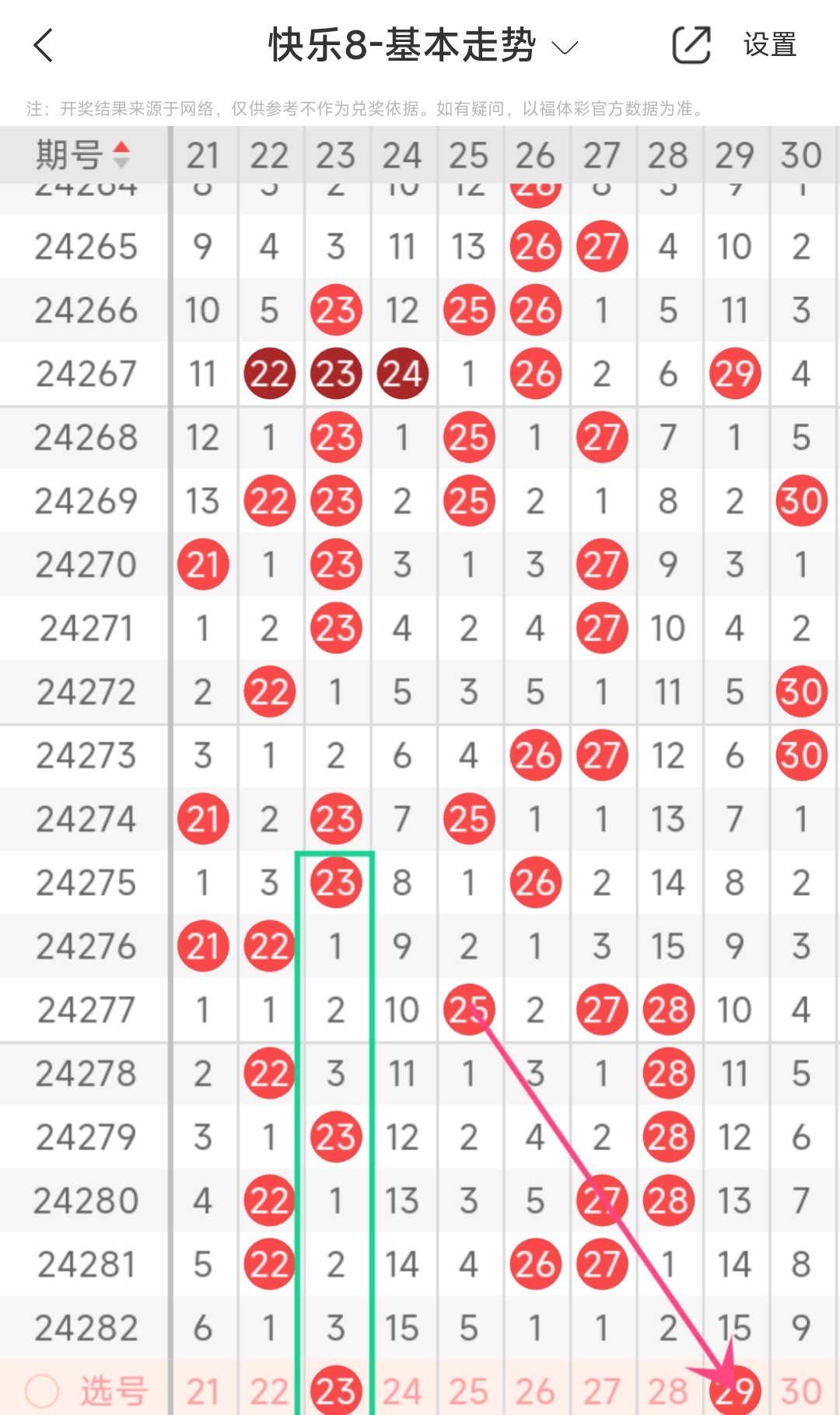Select number 24 in the 选号 row

[x=402, y=1391]
